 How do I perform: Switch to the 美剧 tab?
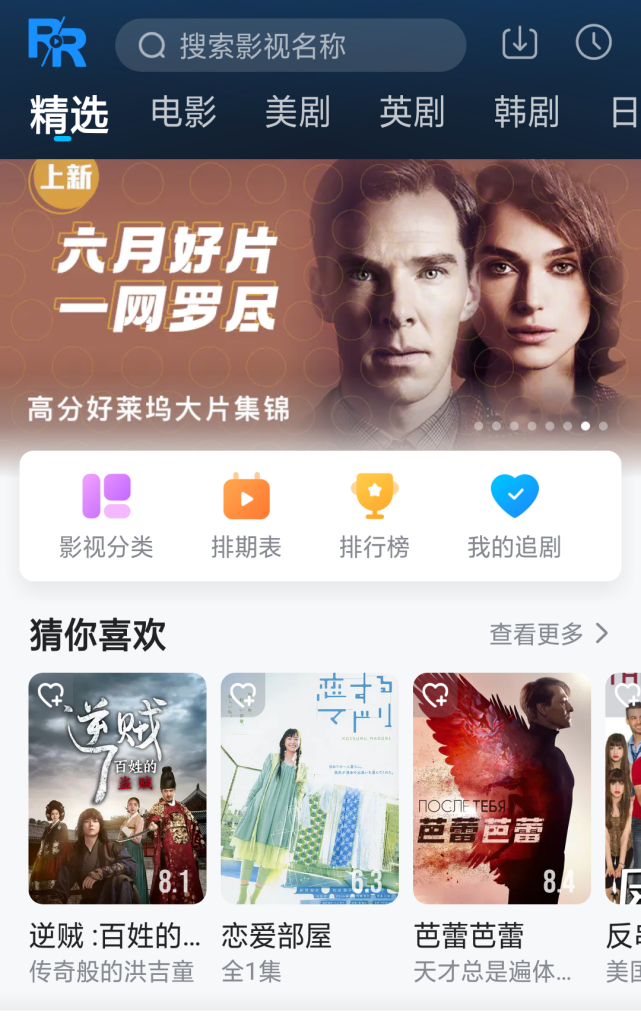(x=297, y=112)
